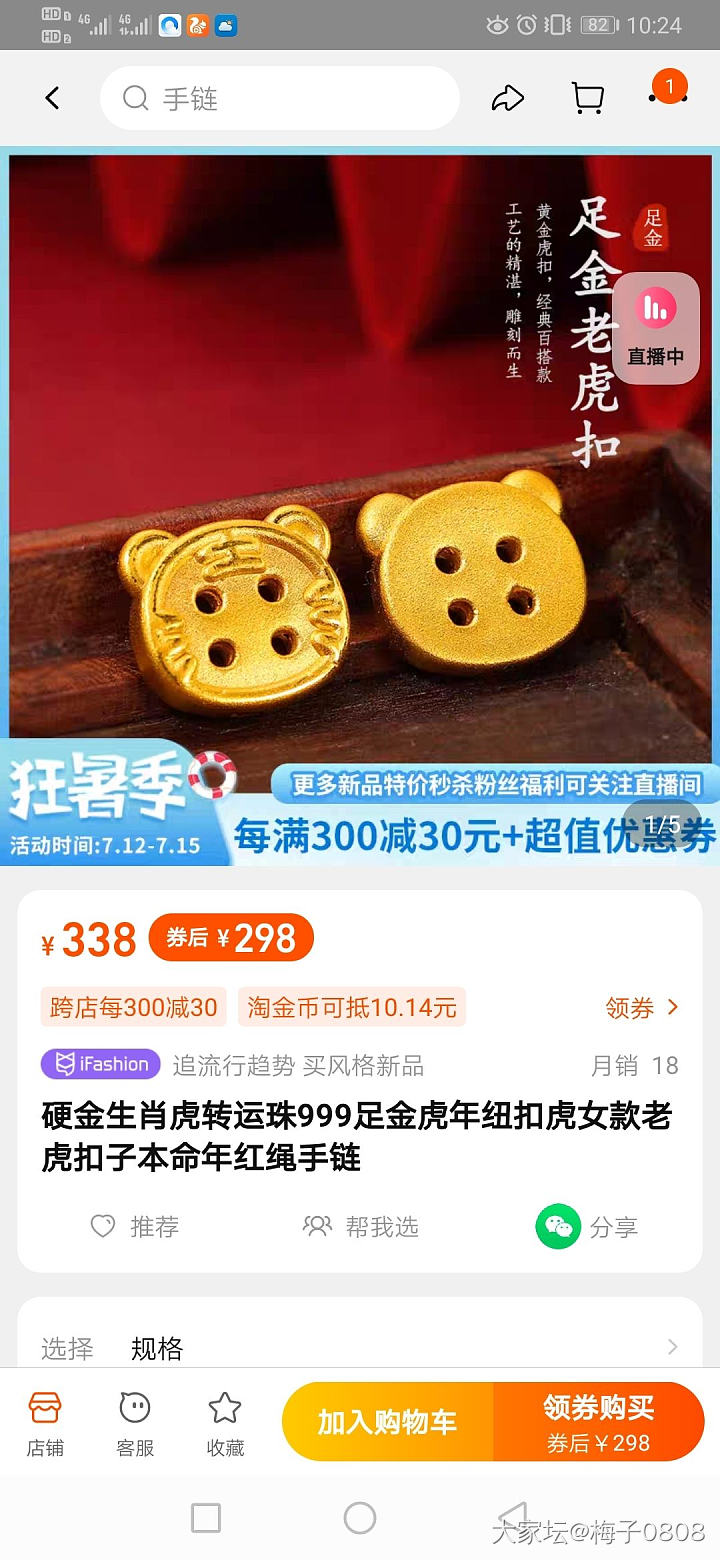Go back to the previous page
The width and height of the screenshot is (720, 1560).
point(52,98)
